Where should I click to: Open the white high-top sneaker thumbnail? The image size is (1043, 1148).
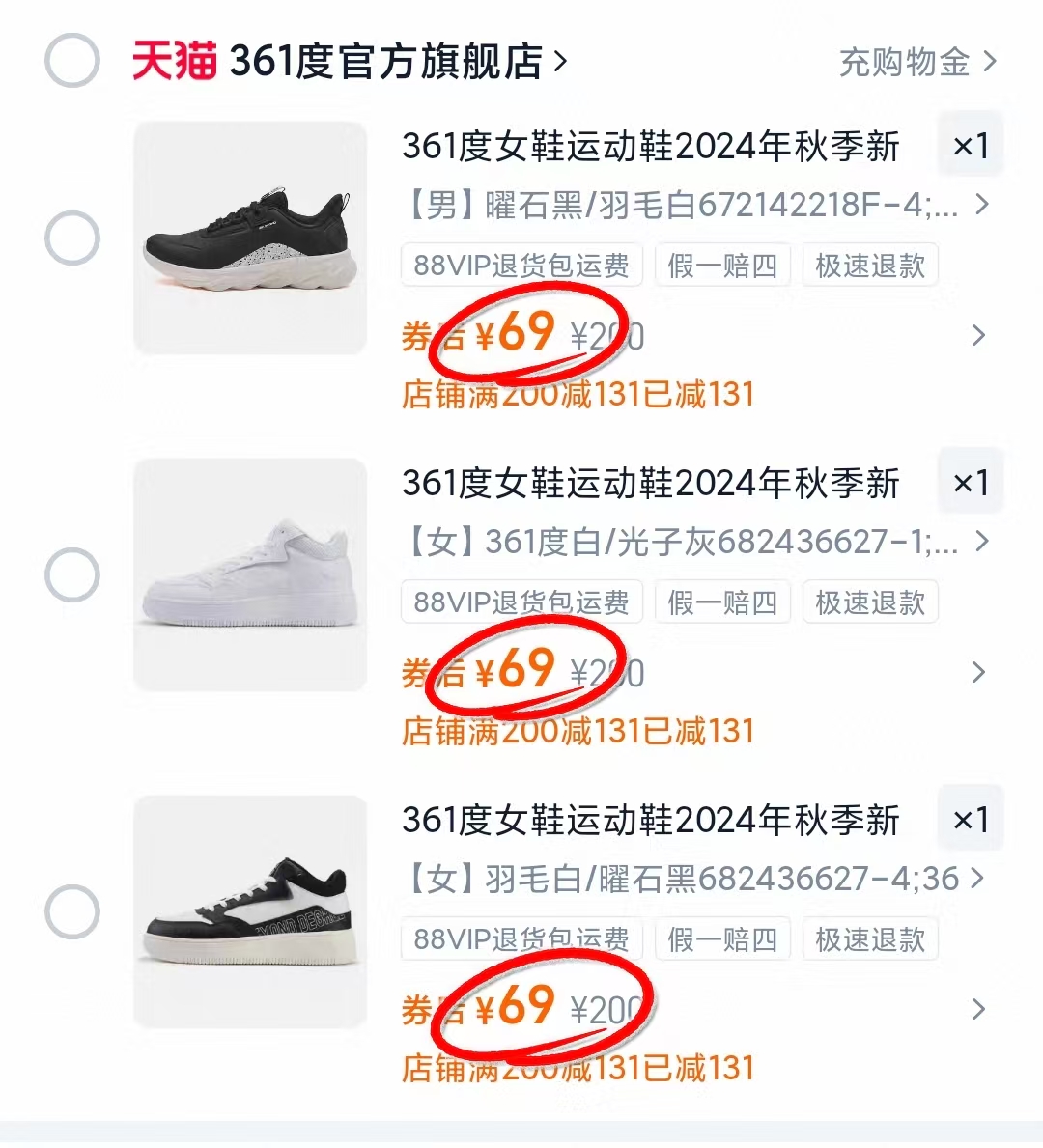click(250, 576)
